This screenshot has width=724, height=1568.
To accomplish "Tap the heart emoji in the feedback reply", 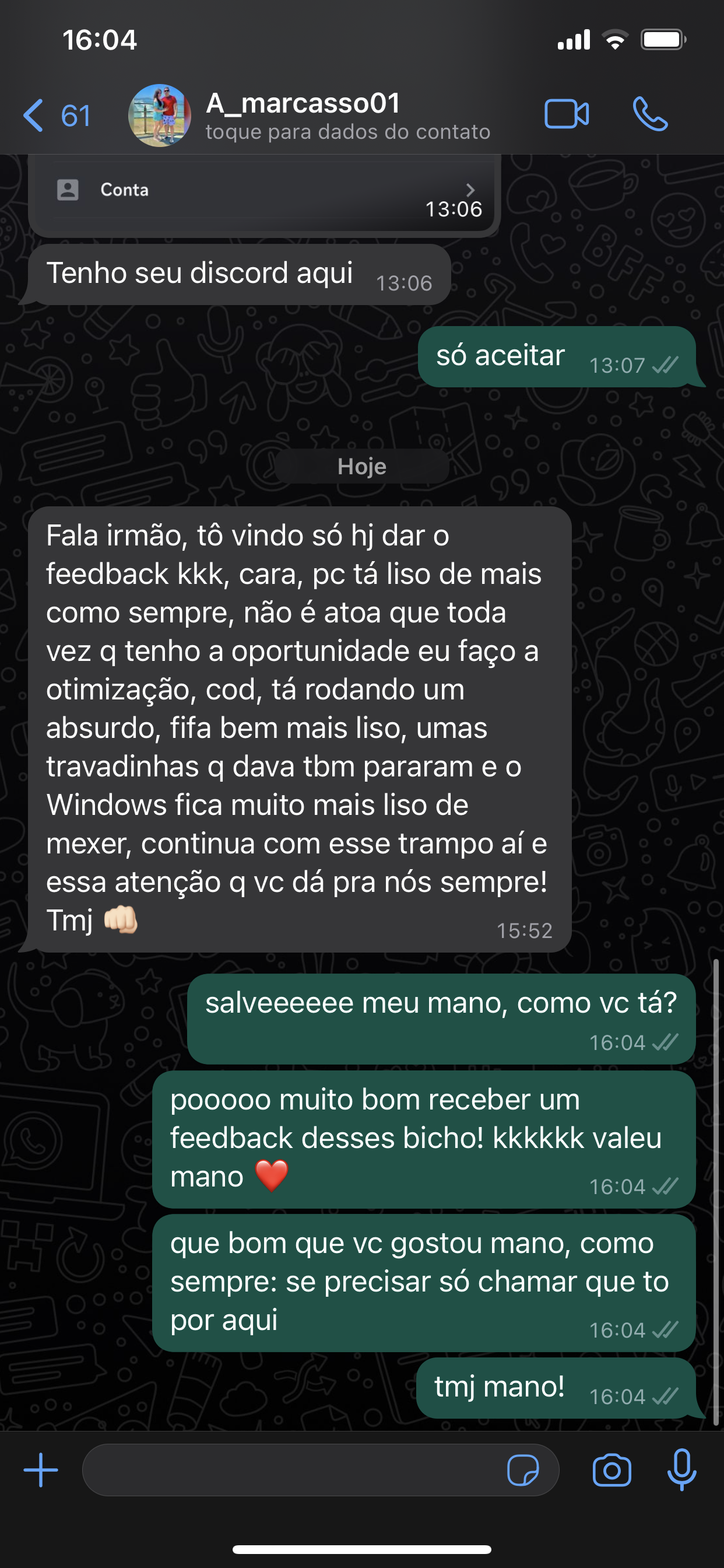I will coord(275,1177).
